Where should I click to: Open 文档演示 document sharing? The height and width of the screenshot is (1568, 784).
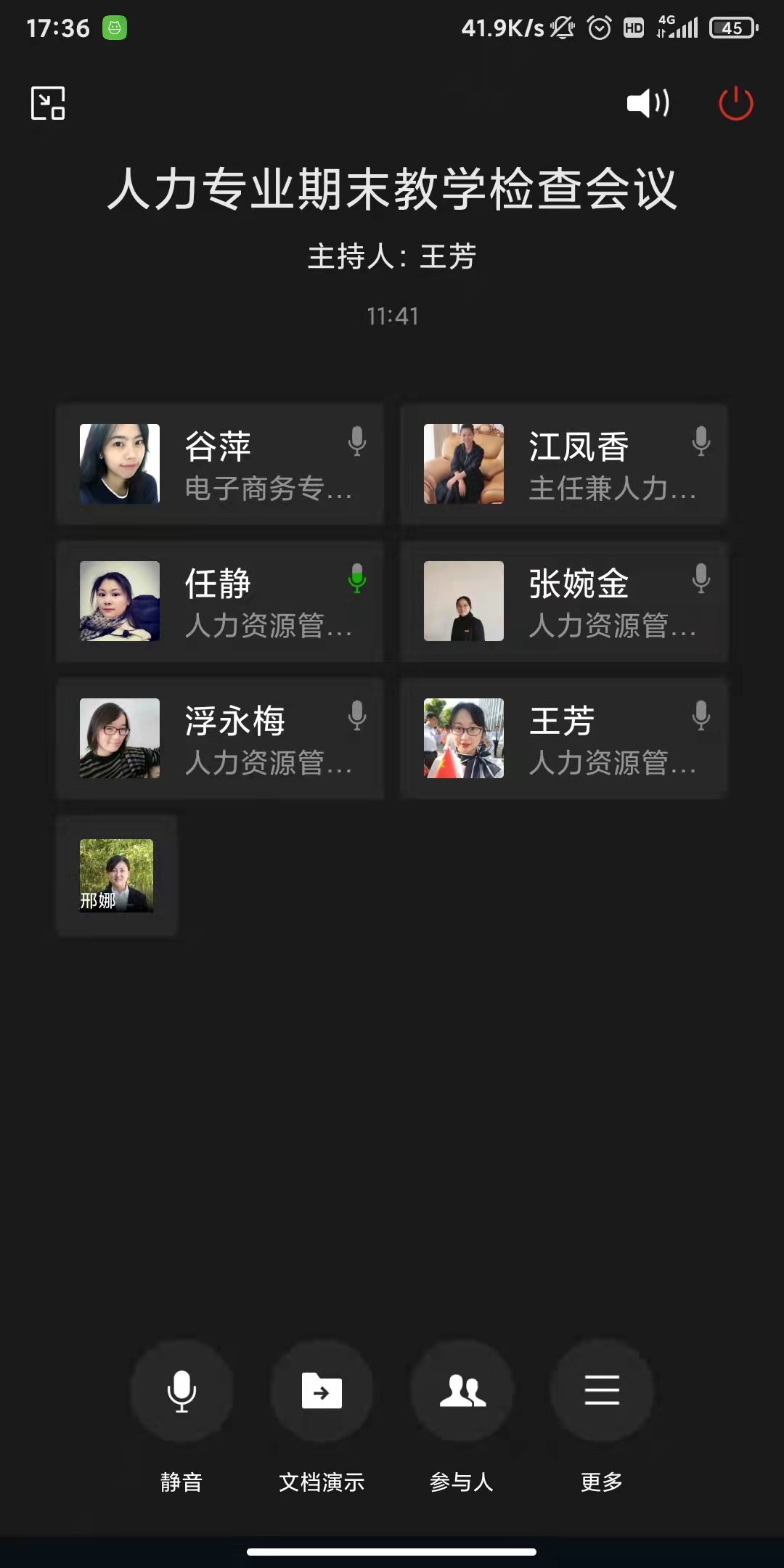[322, 1390]
